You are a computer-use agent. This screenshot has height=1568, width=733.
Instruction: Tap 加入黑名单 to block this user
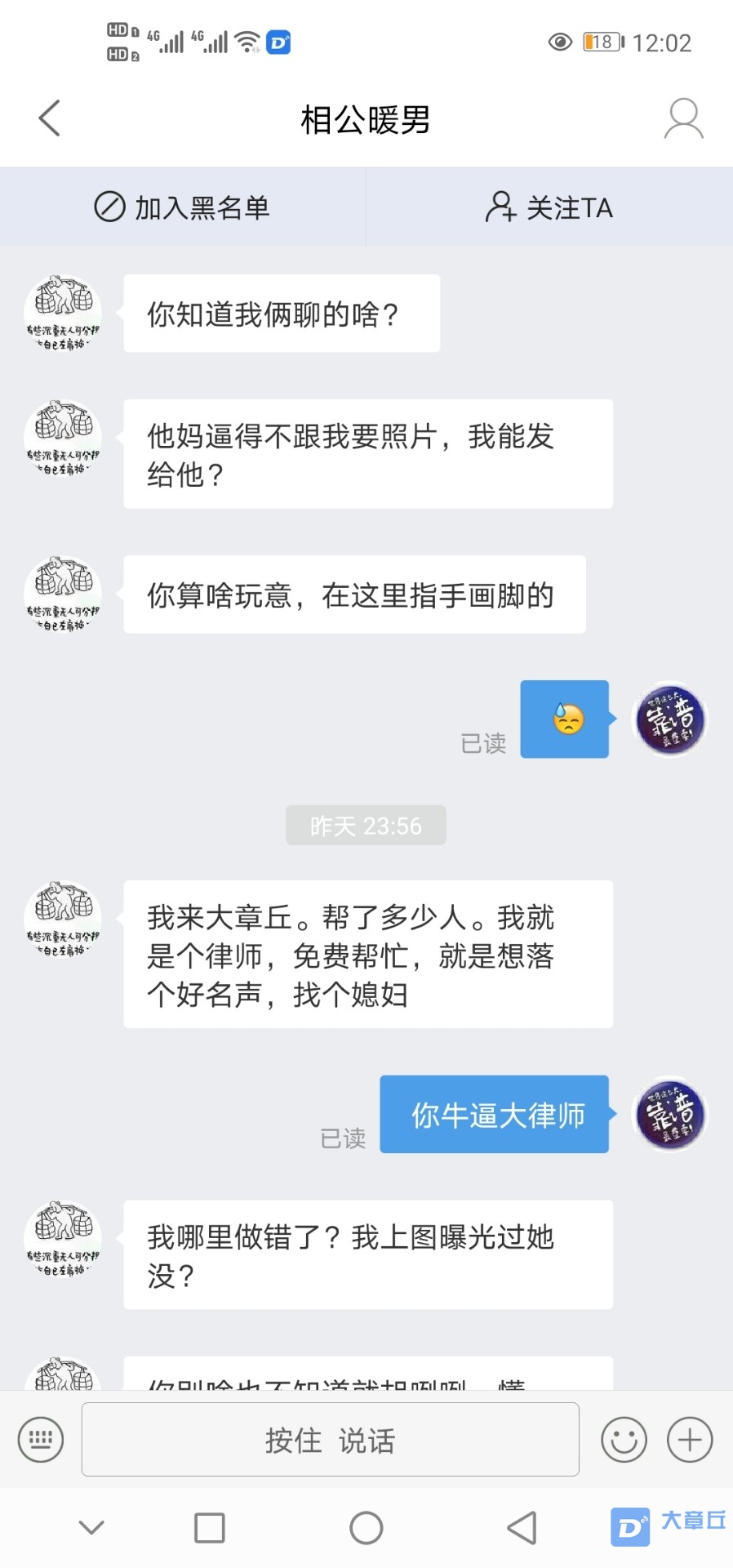tap(183, 207)
